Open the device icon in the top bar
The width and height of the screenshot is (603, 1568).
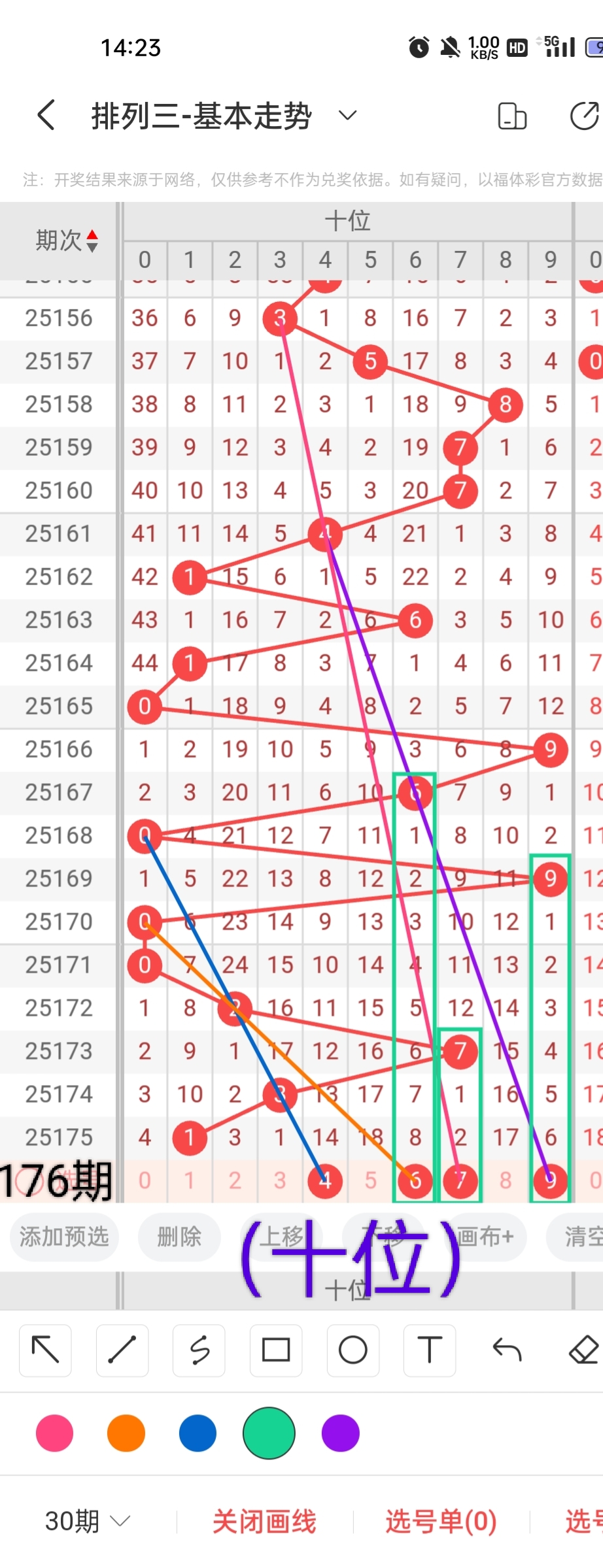tap(512, 116)
